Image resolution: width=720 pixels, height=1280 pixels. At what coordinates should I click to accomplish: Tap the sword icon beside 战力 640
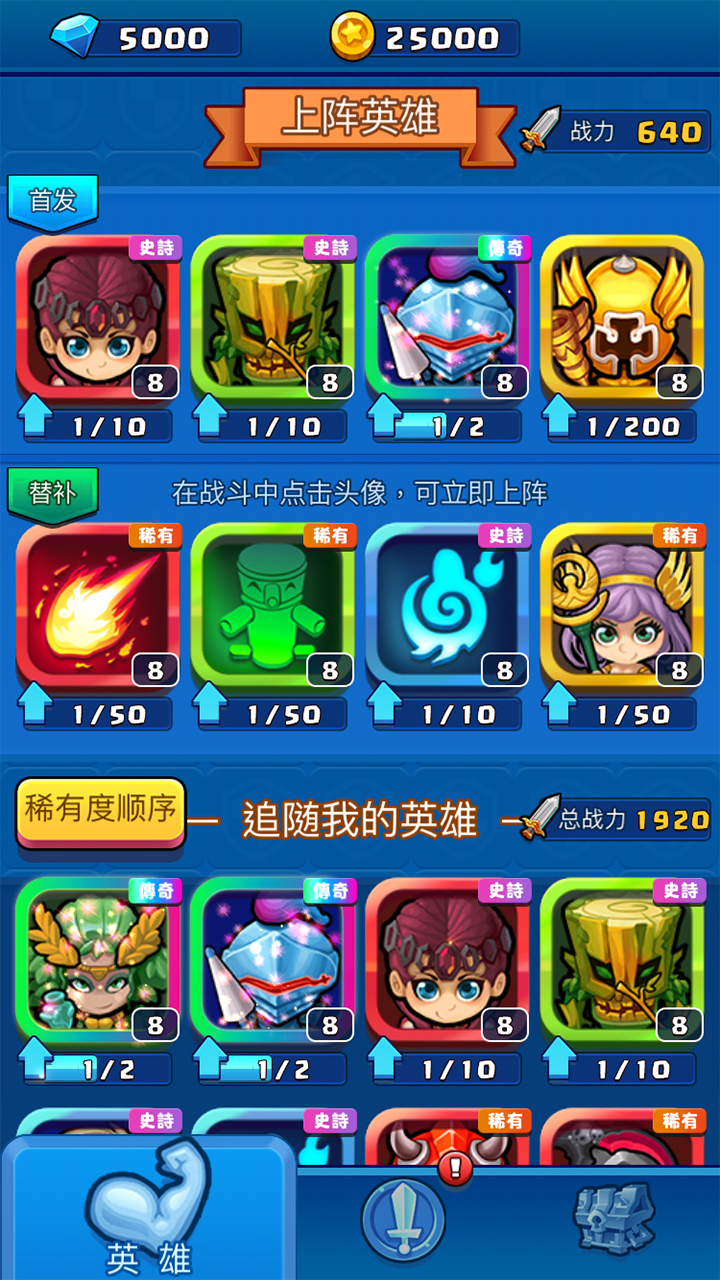click(x=542, y=130)
